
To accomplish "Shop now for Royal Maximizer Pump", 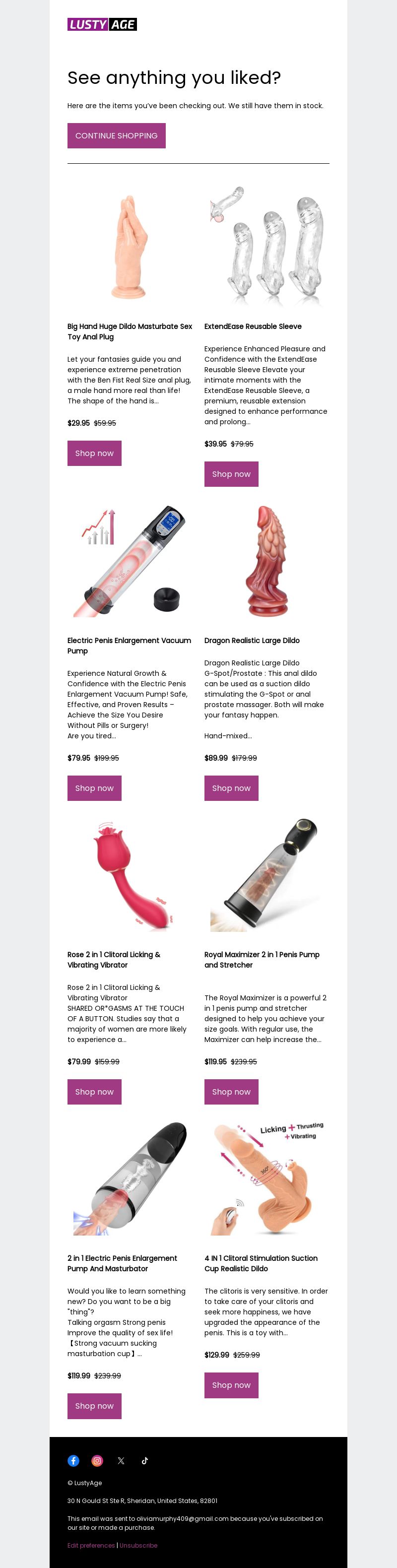I will click(231, 1091).
